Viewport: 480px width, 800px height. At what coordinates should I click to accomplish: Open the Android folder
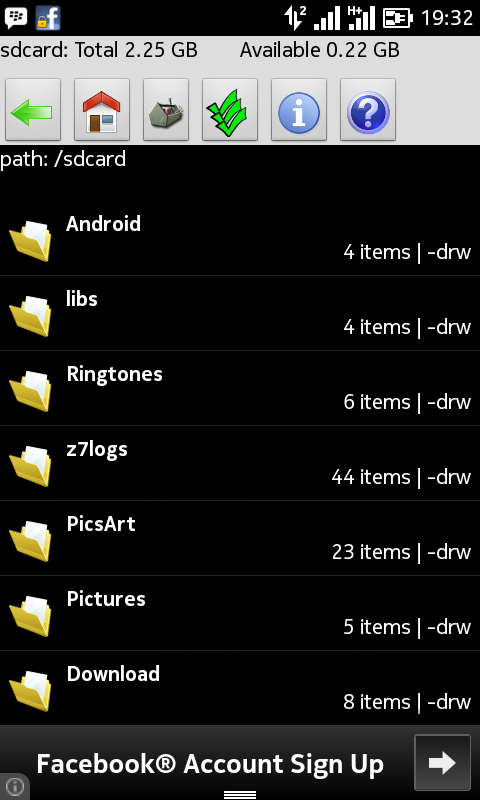tap(240, 238)
